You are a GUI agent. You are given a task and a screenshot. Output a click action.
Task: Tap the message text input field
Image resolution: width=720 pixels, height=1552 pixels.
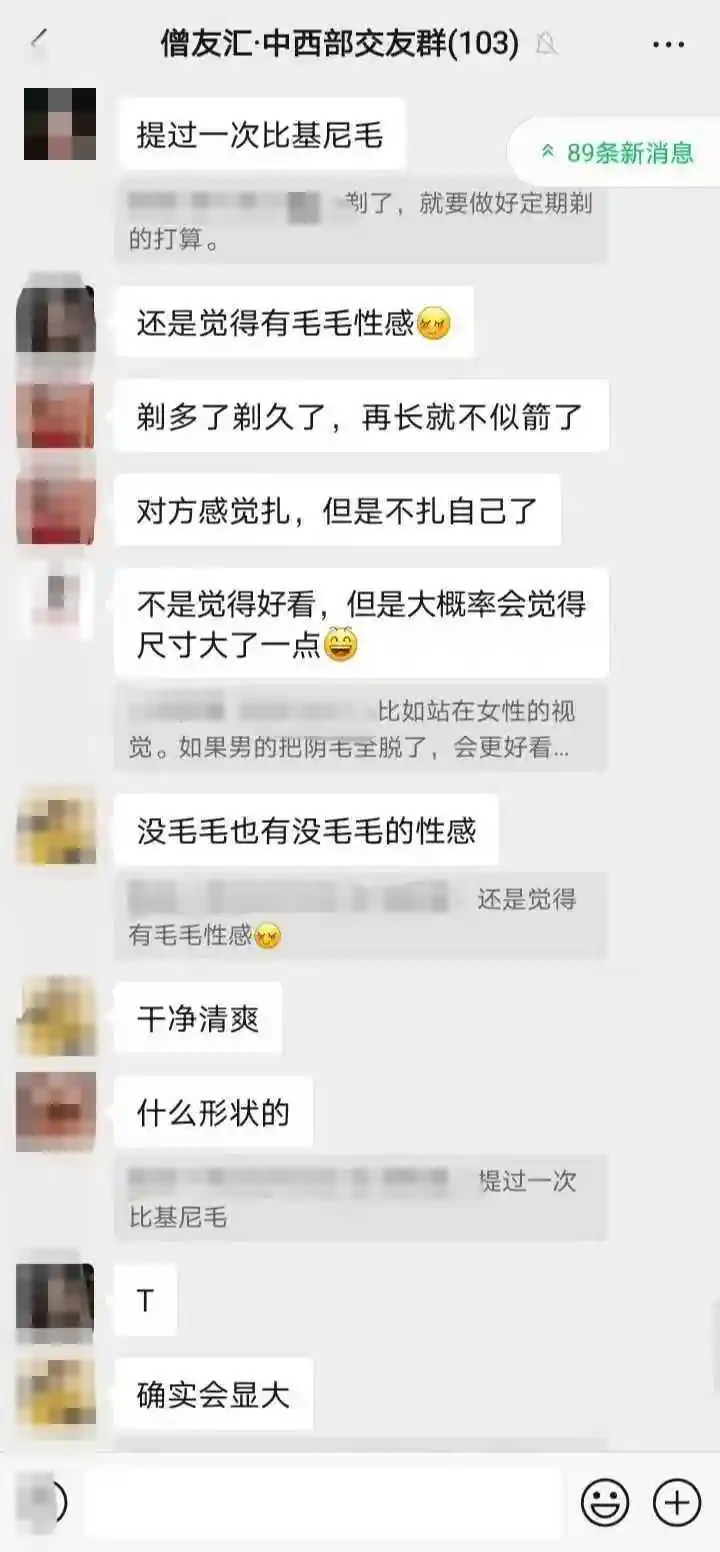pos(322,1502)
